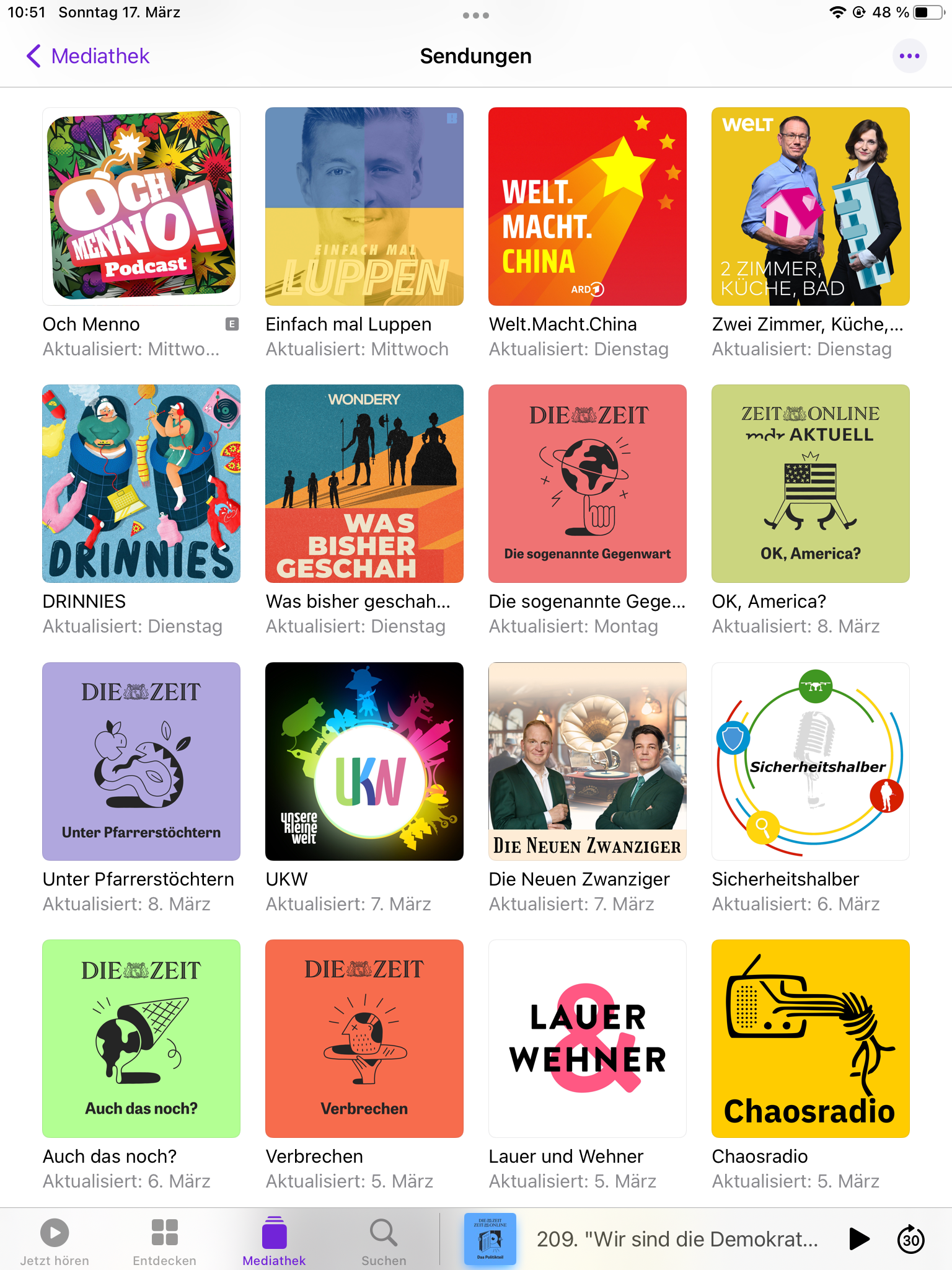Open the Och Menno podcast

pos(141,206)
